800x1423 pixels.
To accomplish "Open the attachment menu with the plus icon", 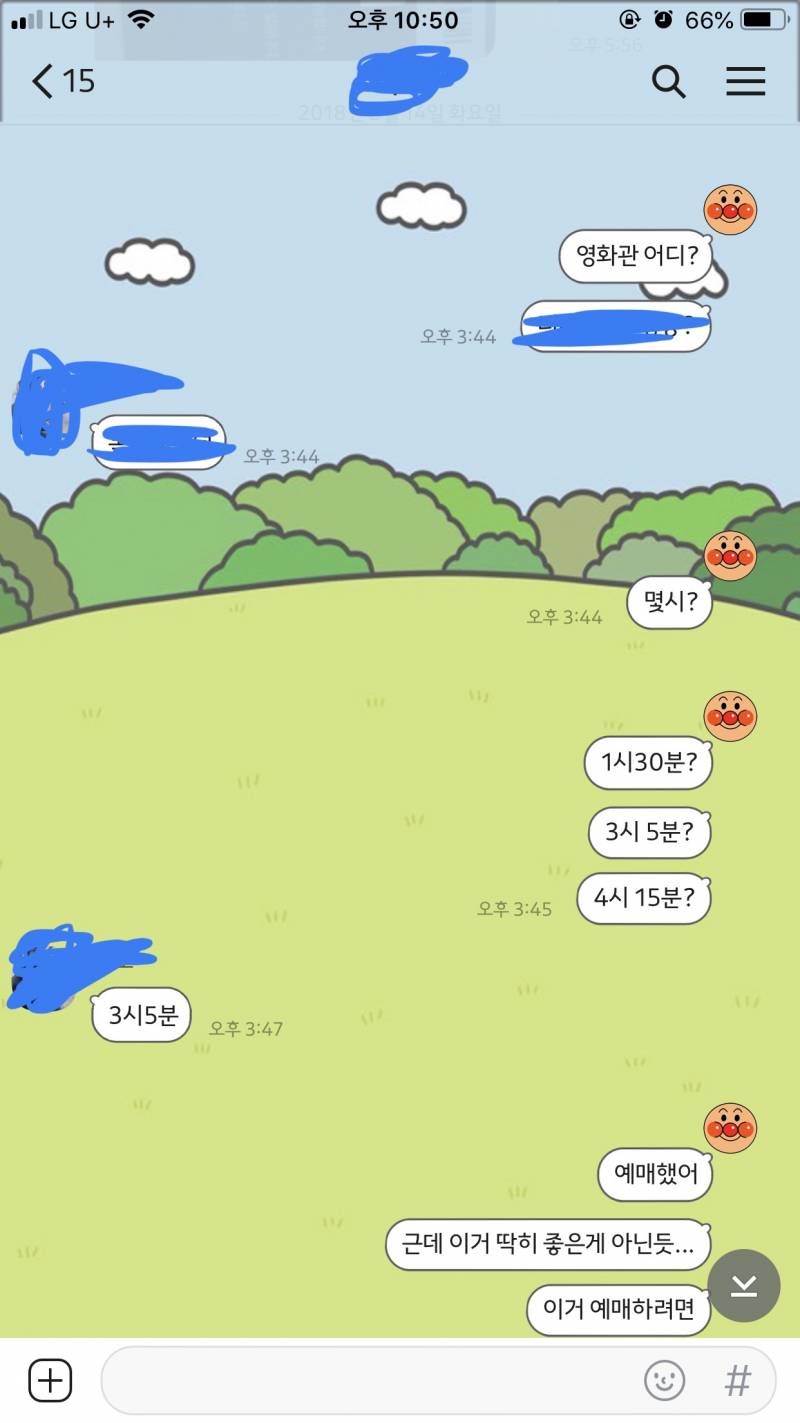I will pos(50,1379).
